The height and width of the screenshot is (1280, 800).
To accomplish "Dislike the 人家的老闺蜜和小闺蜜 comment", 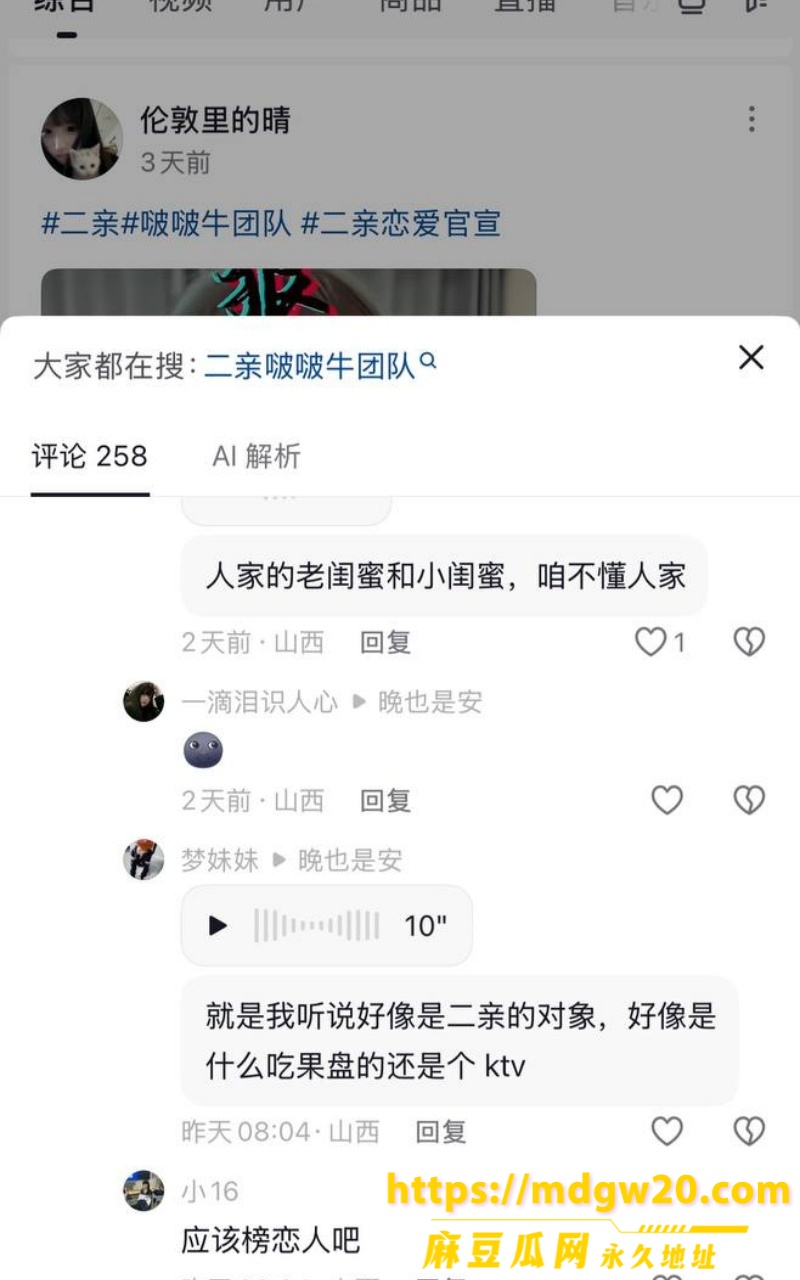I will coord(749,642).
